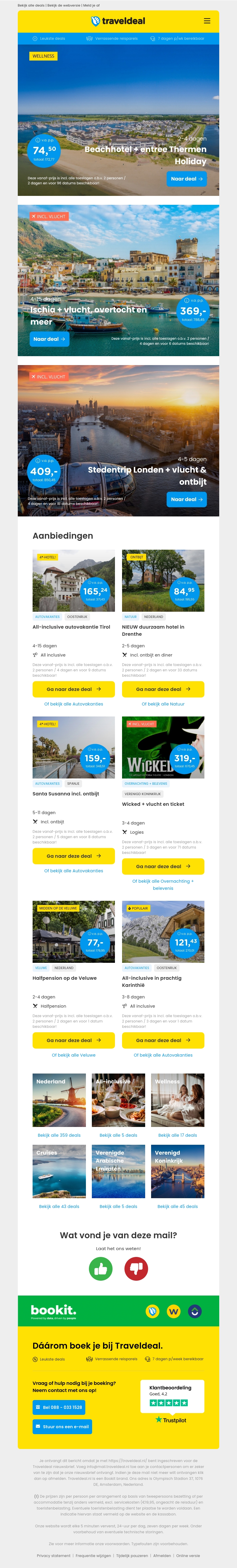The height and width of the screenshot is (1568, 237).
Task: Open the Wicked + vlucht en ticket deal
Action: pos(163,866)
